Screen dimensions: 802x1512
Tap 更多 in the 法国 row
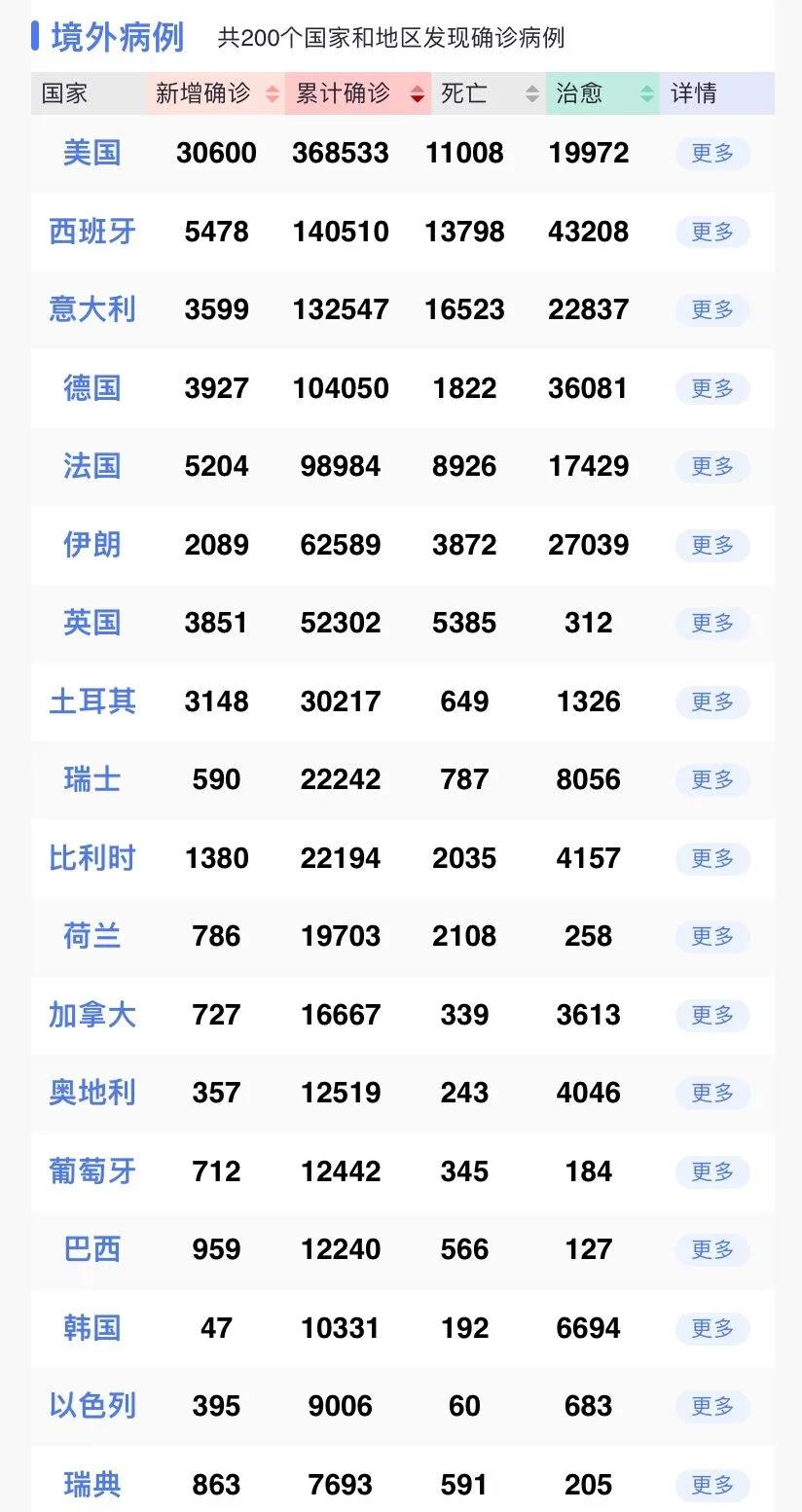coord(712,466)
